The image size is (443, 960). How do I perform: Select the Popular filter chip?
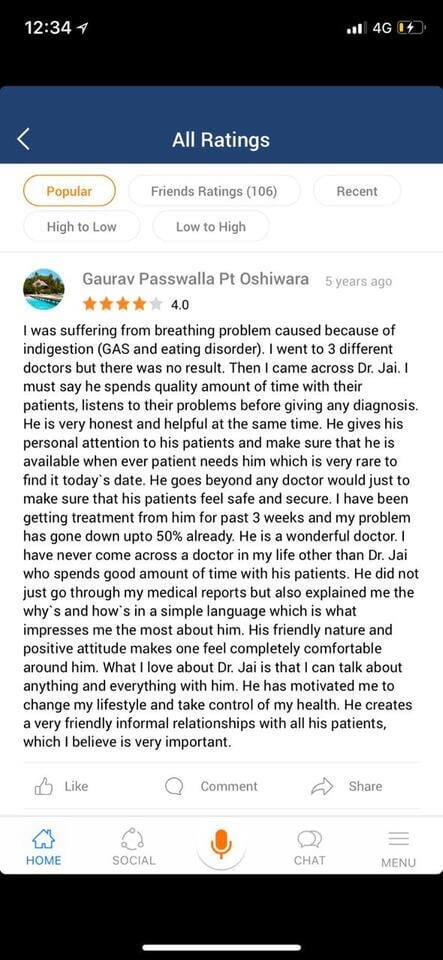click(69, 191)
